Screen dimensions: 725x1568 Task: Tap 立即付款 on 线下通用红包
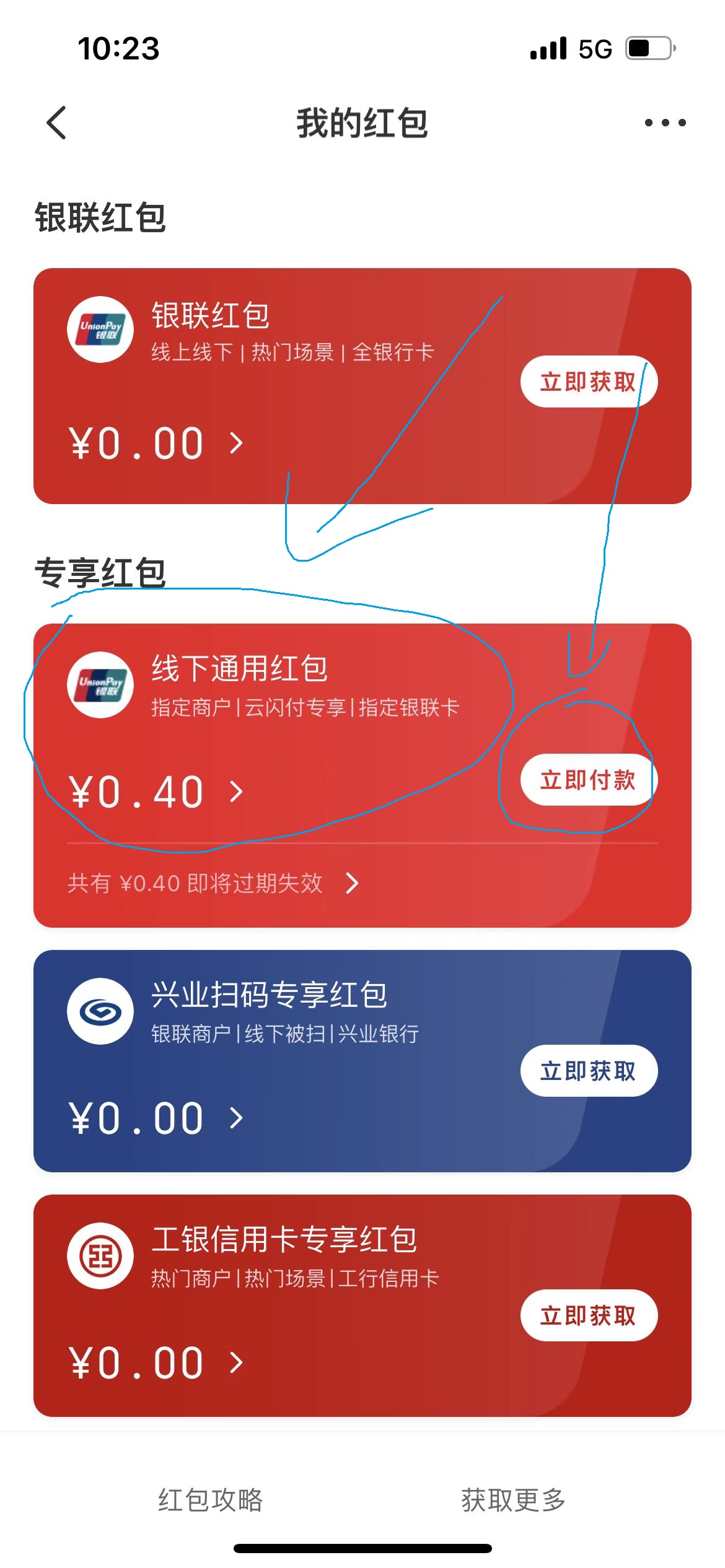click(x=588, y=780)
